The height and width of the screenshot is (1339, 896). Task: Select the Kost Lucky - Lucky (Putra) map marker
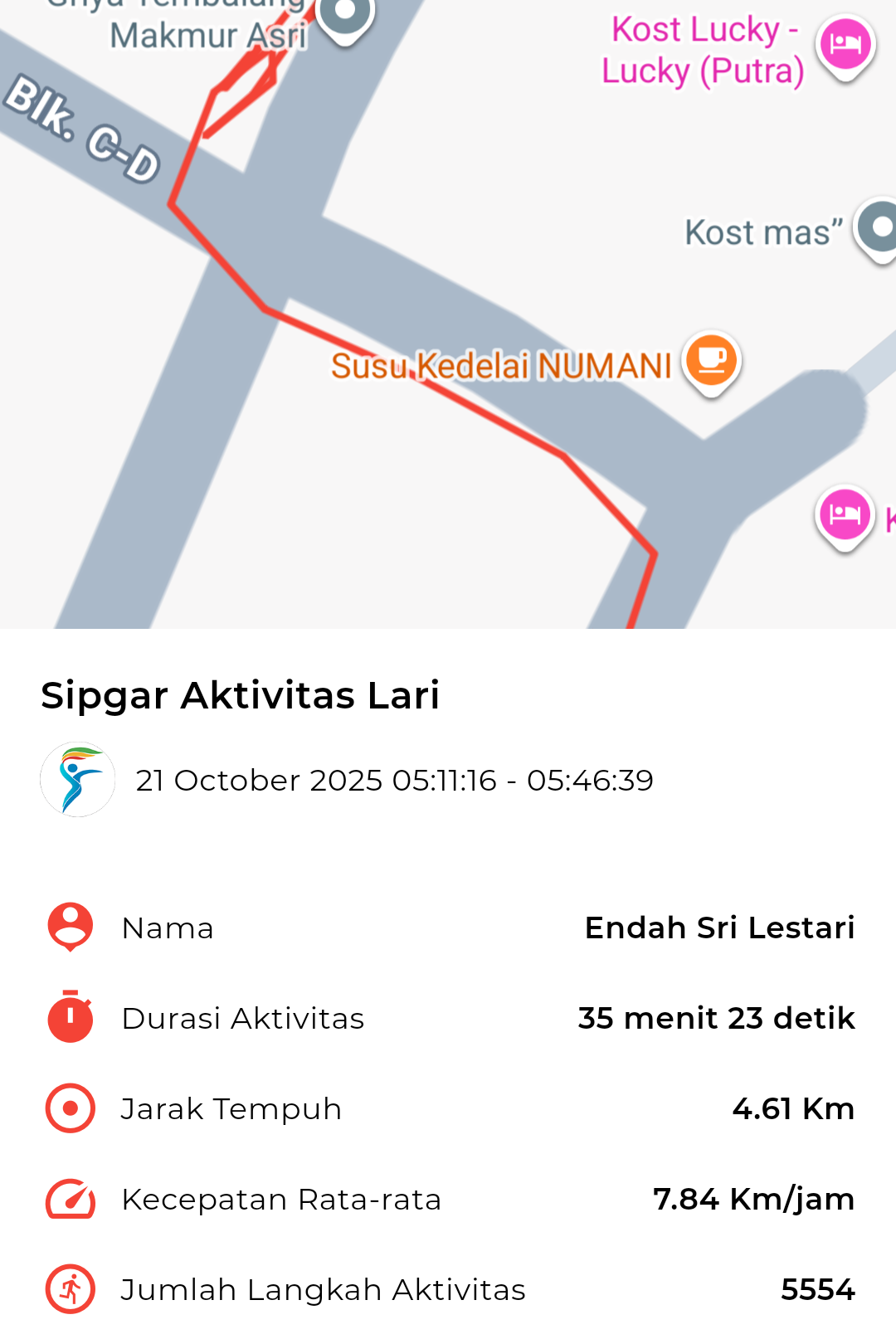845,44
